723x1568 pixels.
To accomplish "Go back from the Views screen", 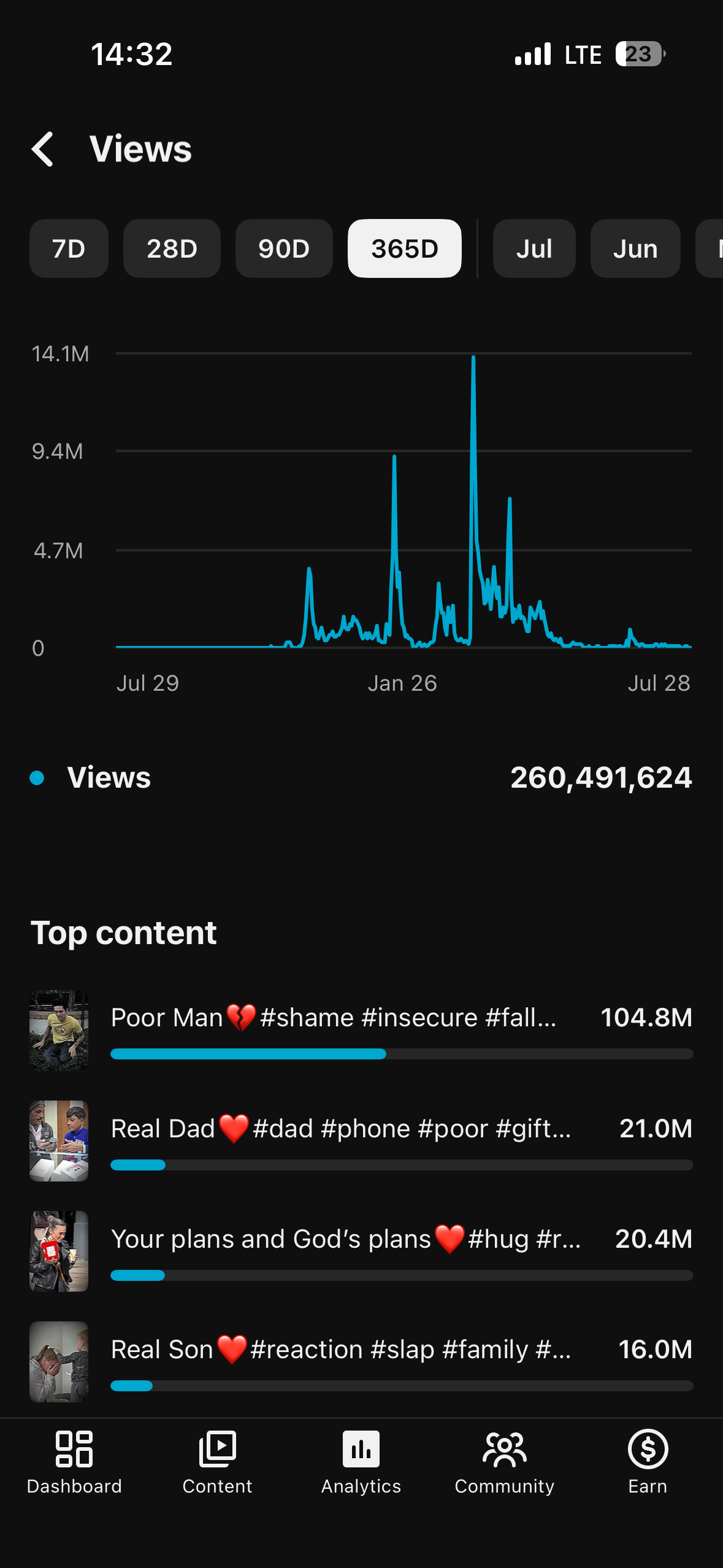I will 43,149.
